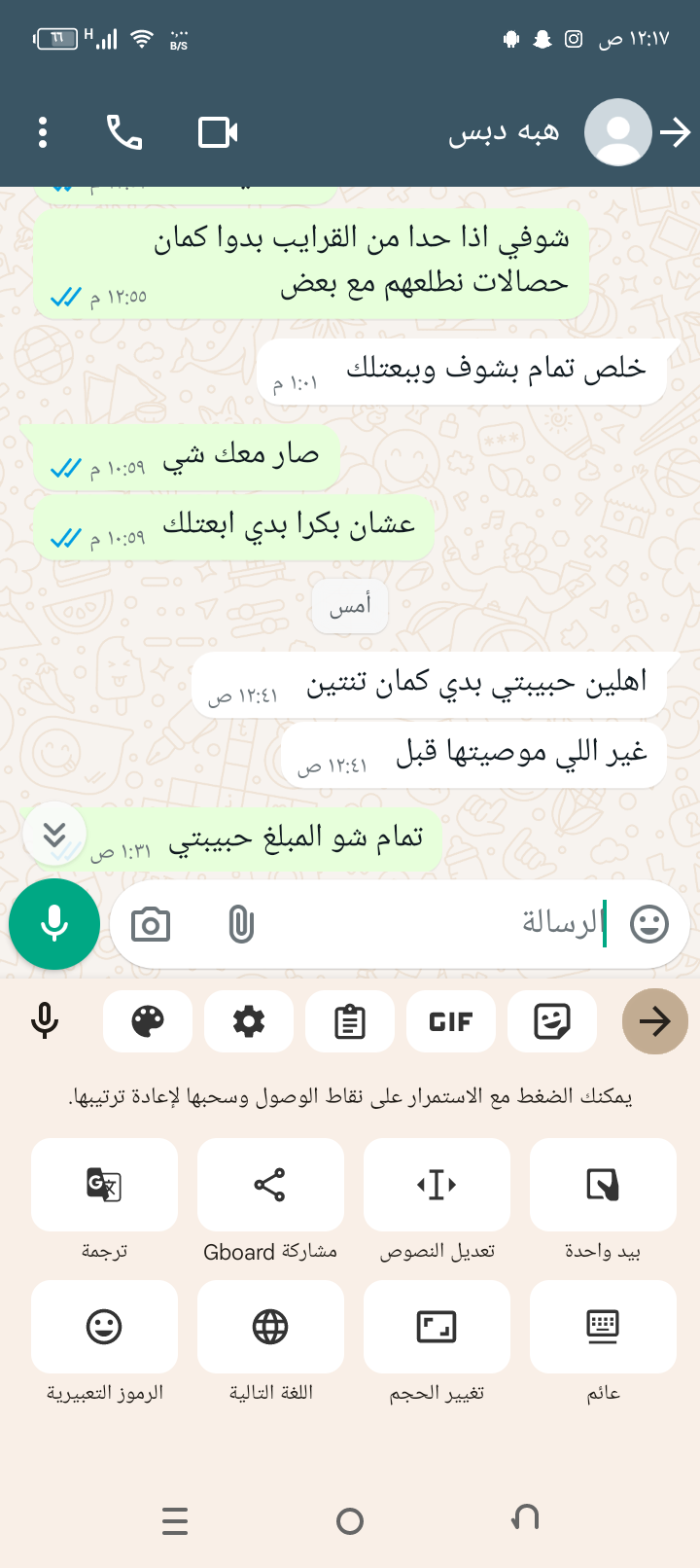The width and height of the screenshot is (700, 1568).
Task: Open the clipboard tool
Action: (x=350, y=1021)
